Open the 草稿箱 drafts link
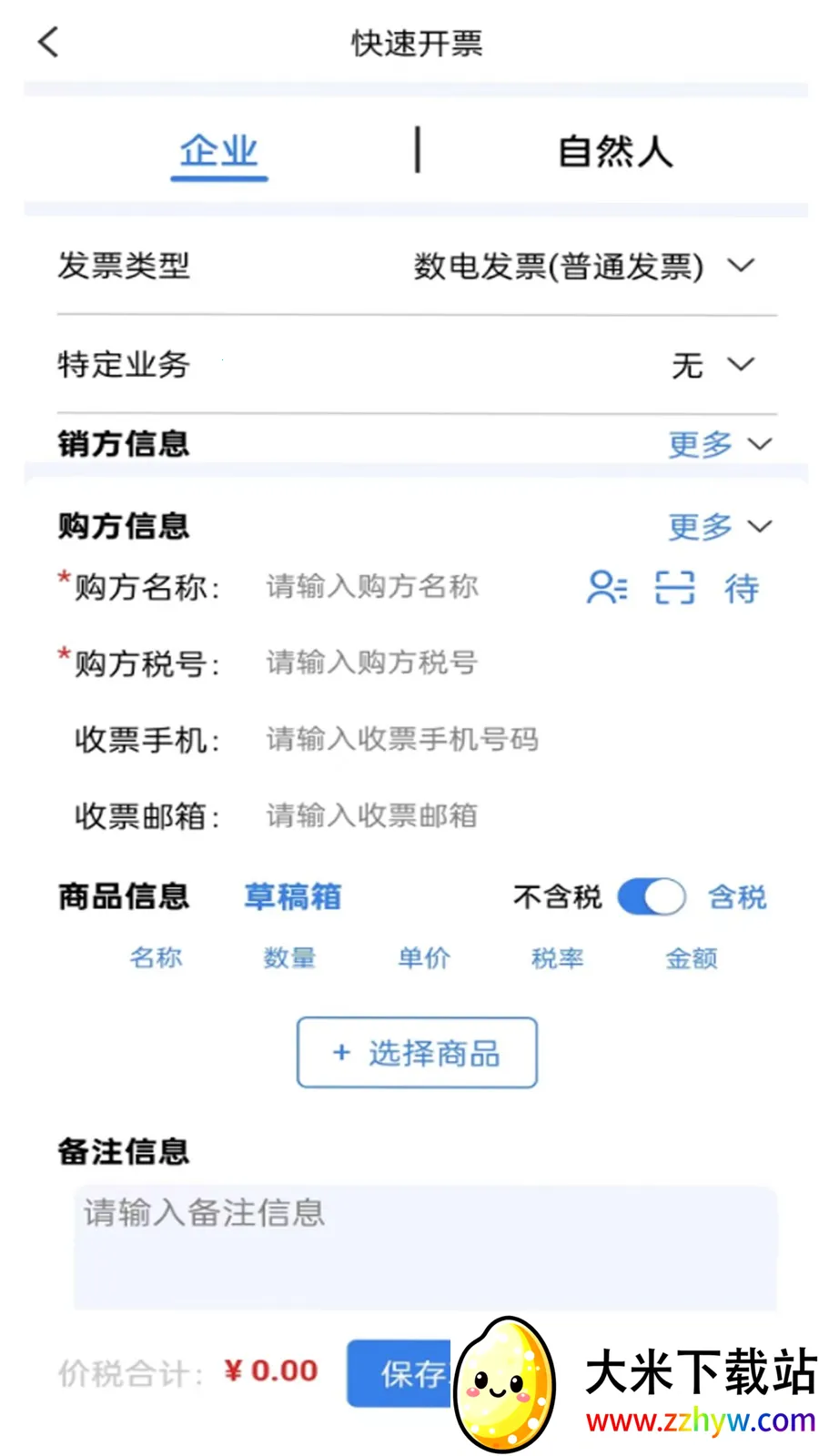819x1456 pixels. [291, 896]
